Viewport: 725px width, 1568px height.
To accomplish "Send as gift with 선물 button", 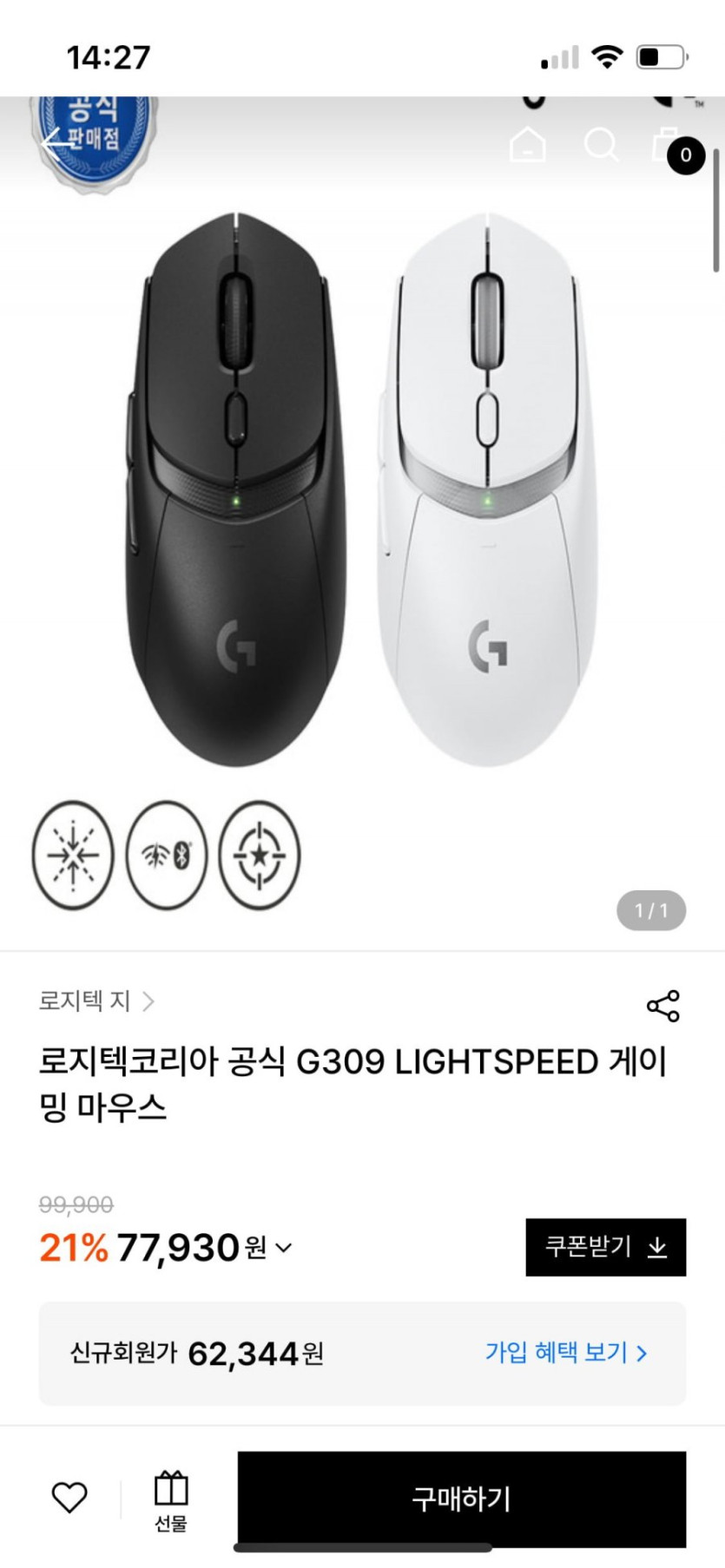I will click(x=170, y=1500).
